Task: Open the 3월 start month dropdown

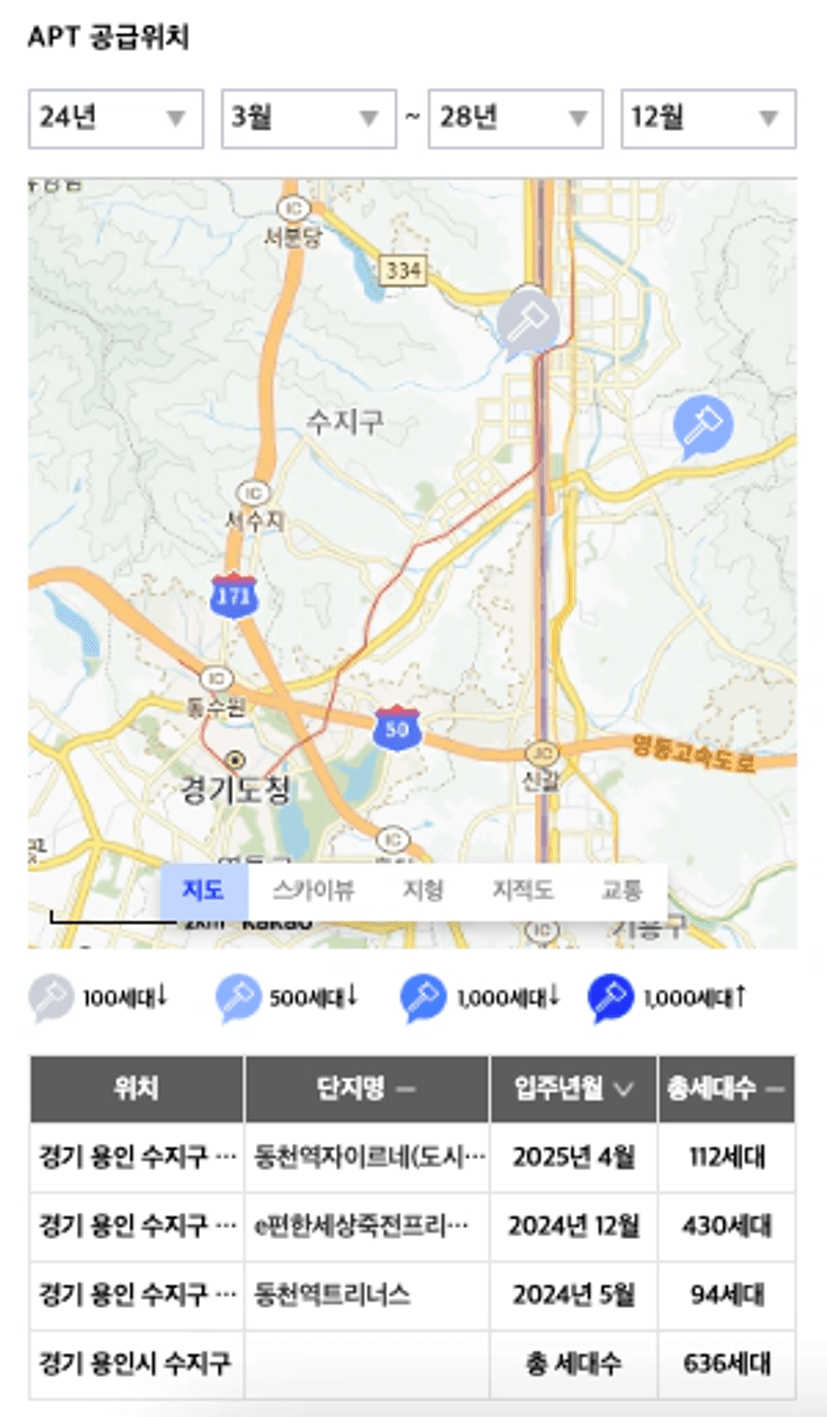Action: coord(309,119)
